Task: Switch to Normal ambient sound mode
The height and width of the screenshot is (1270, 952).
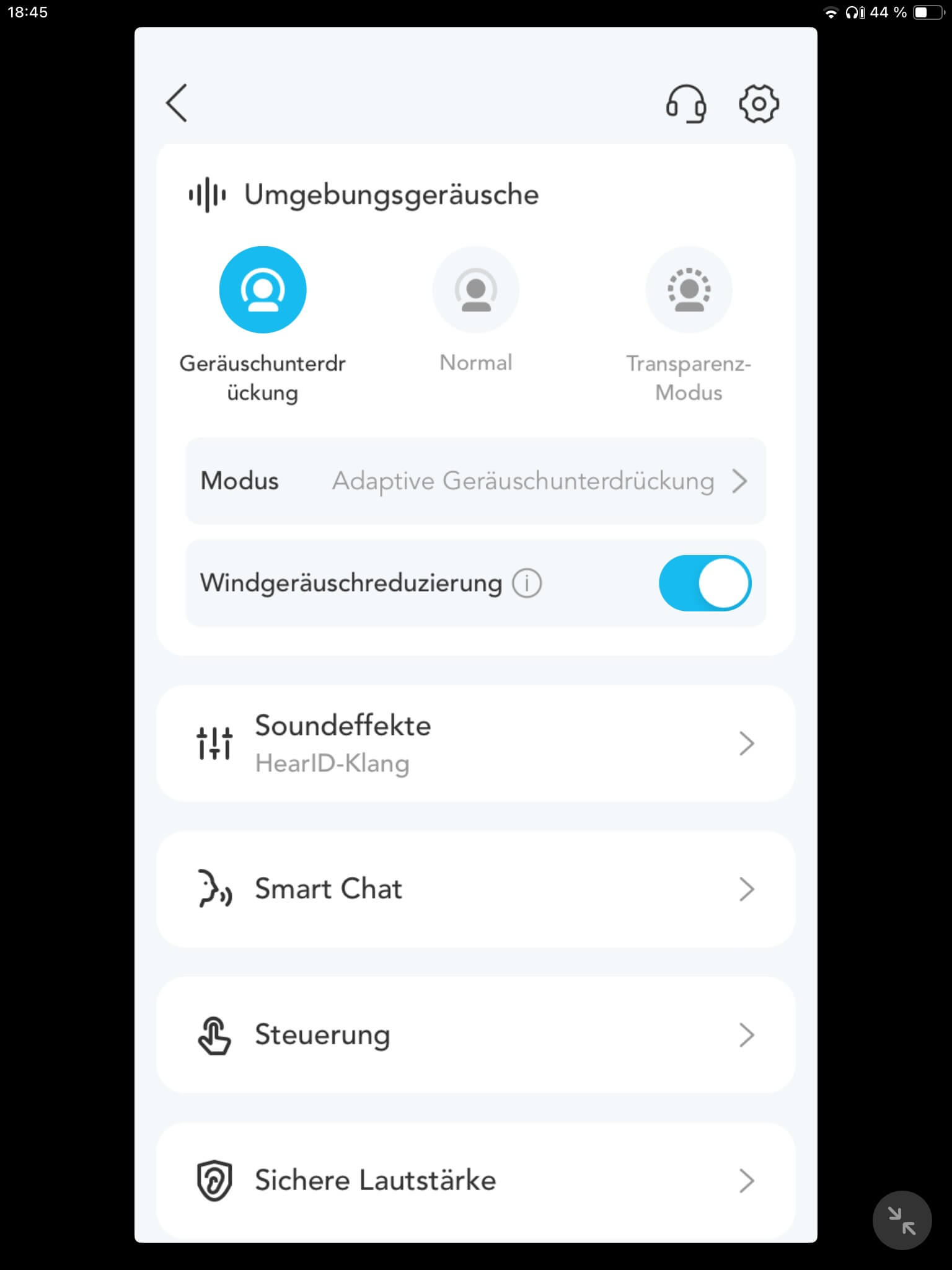Action: click(475, 290)
